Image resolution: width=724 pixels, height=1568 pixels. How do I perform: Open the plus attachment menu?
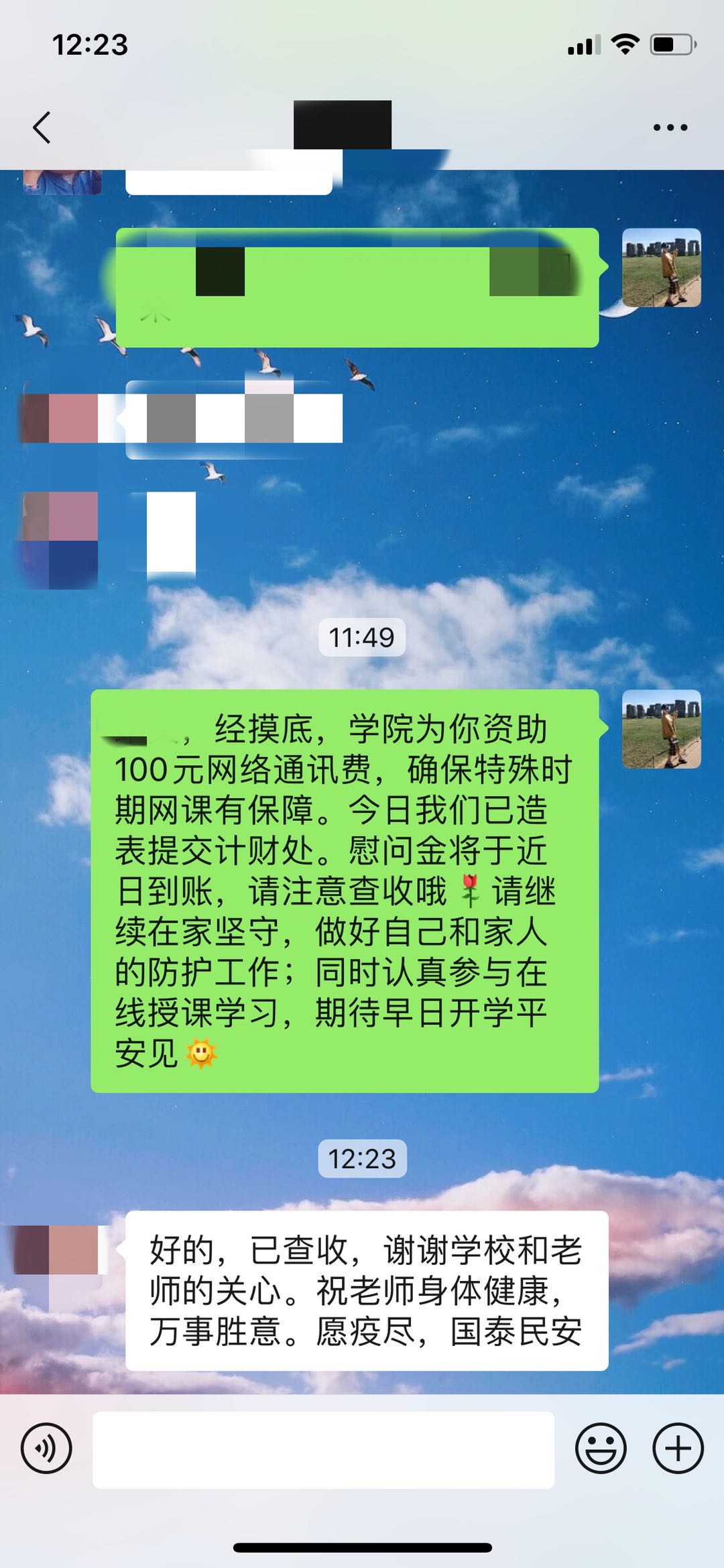click(678, 1448)
